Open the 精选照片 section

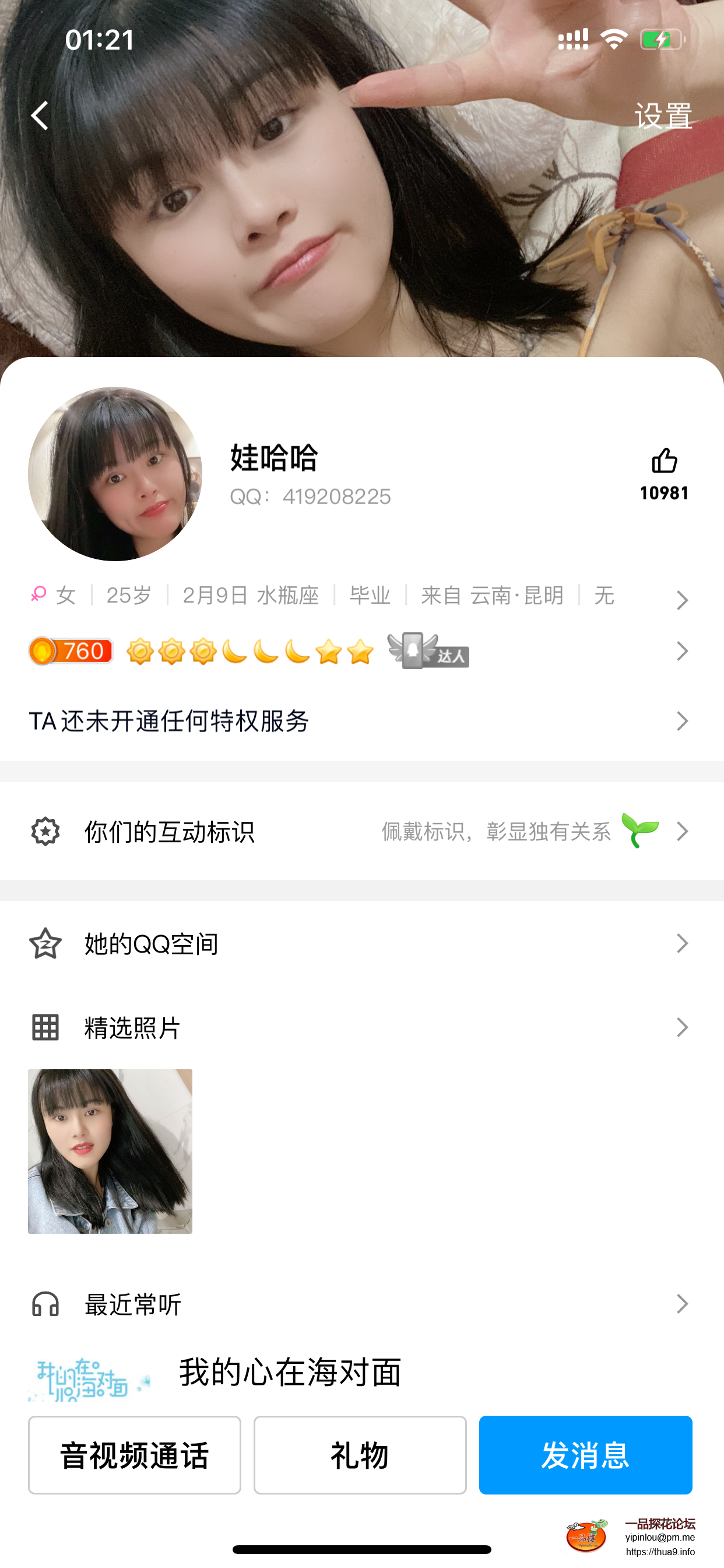(x=359, y=1028)
